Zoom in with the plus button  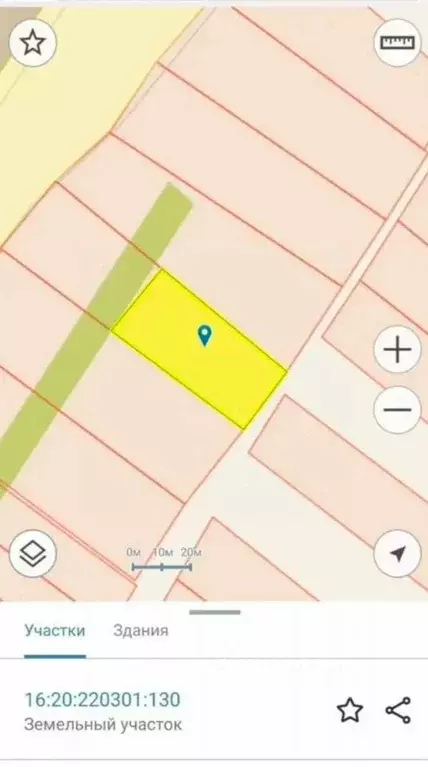click(x=397, y=350)
